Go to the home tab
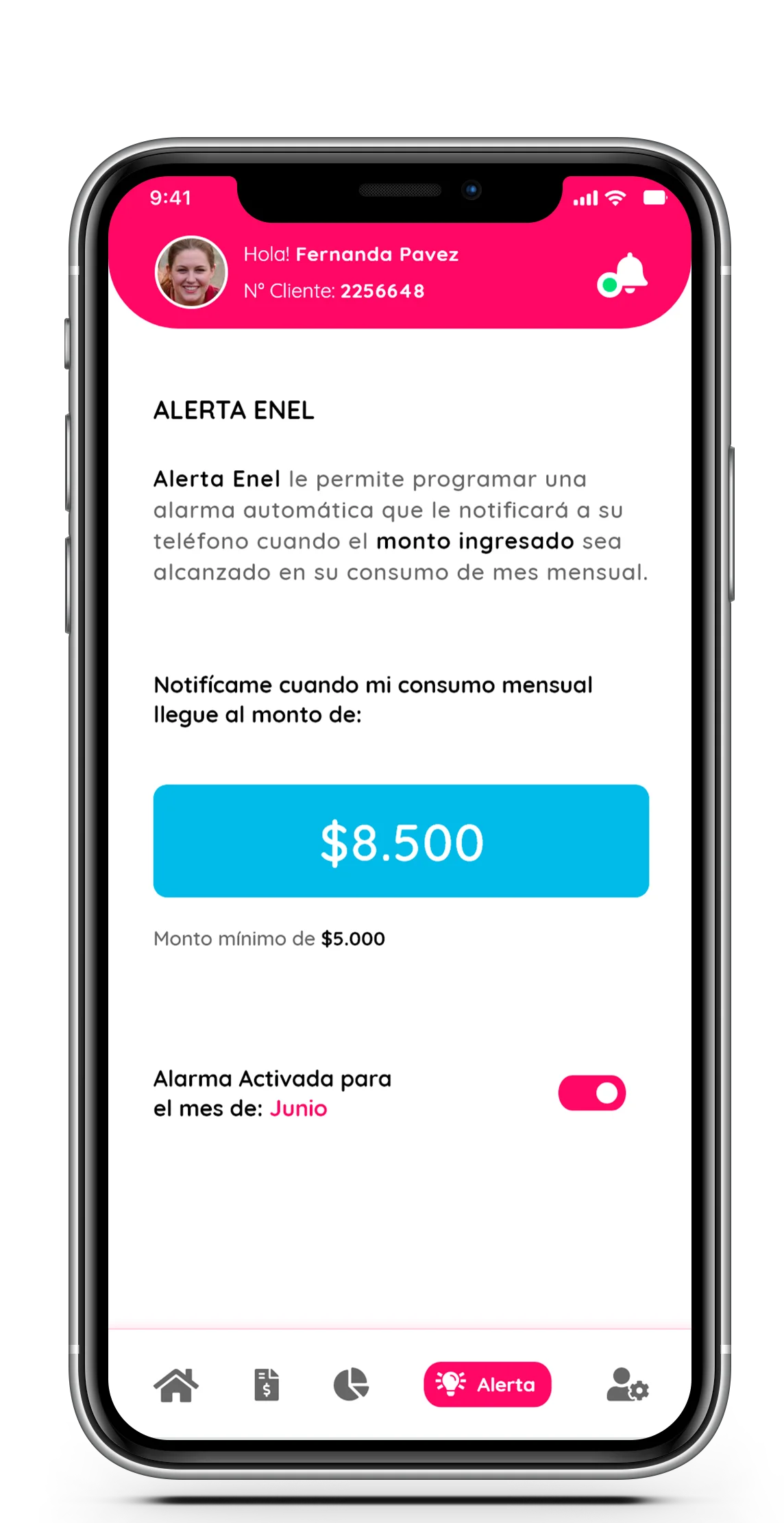Image resolution: width=784 pixels, height=1523 pixels. pyautogui.click(x=176, y=1385)
